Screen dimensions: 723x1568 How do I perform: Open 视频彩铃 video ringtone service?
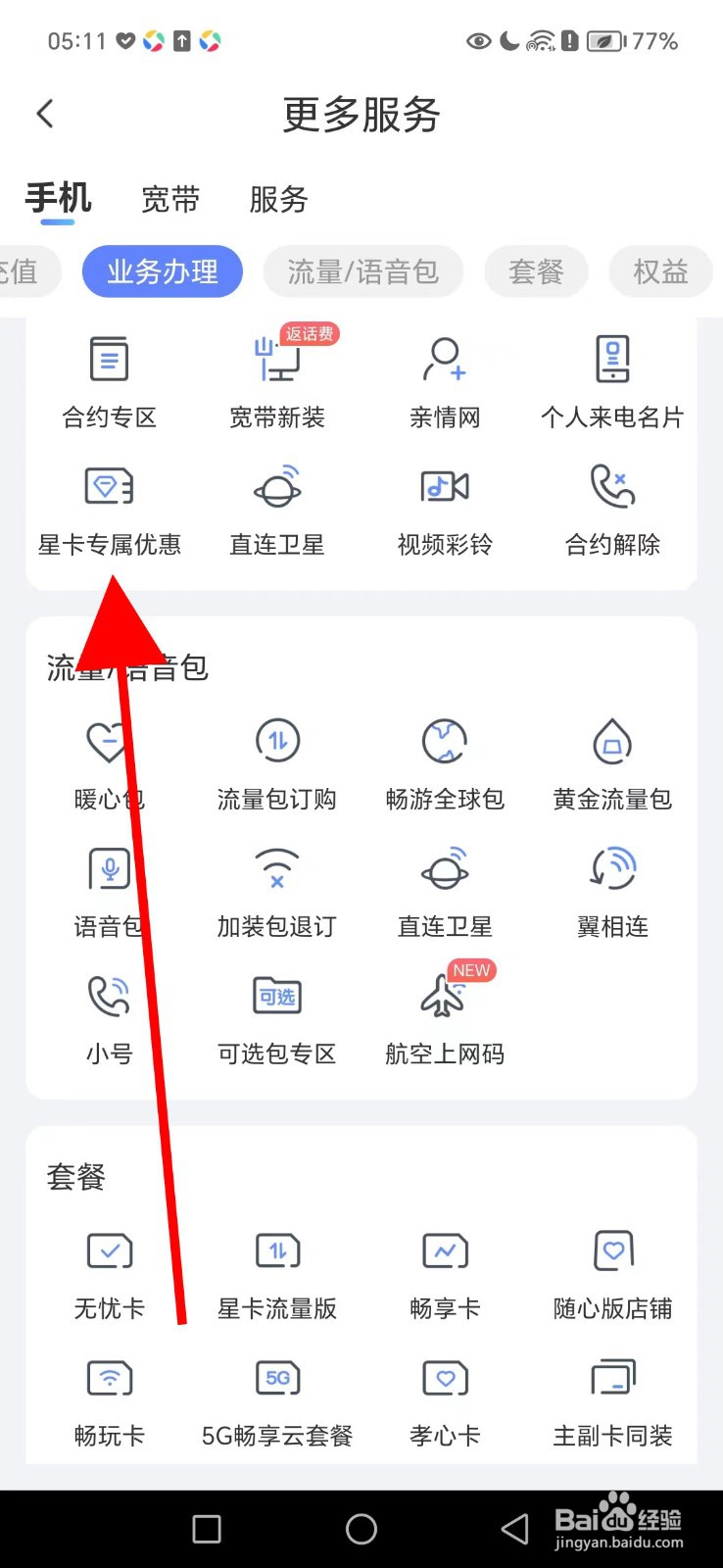pos(444,505)
